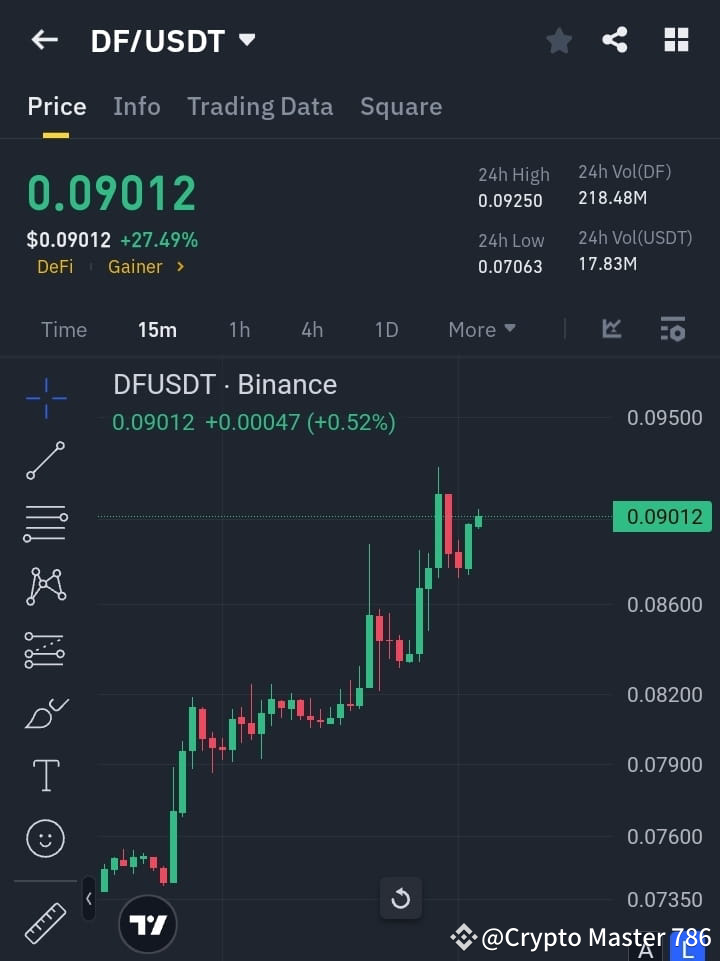Viewport: 720px width, 961px height.
Task: Open the Indicators panel
Action: click(610, 329)
